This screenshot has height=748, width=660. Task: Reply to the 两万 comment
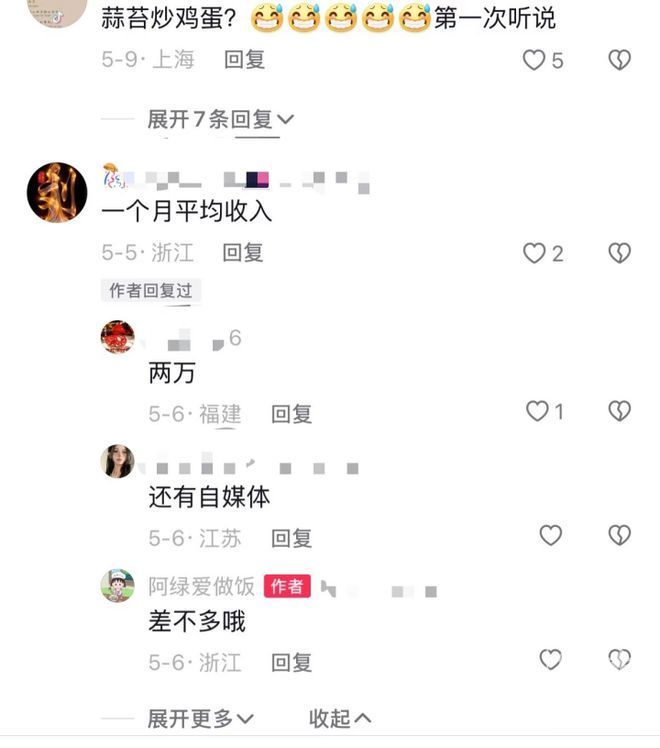[292, 413]
